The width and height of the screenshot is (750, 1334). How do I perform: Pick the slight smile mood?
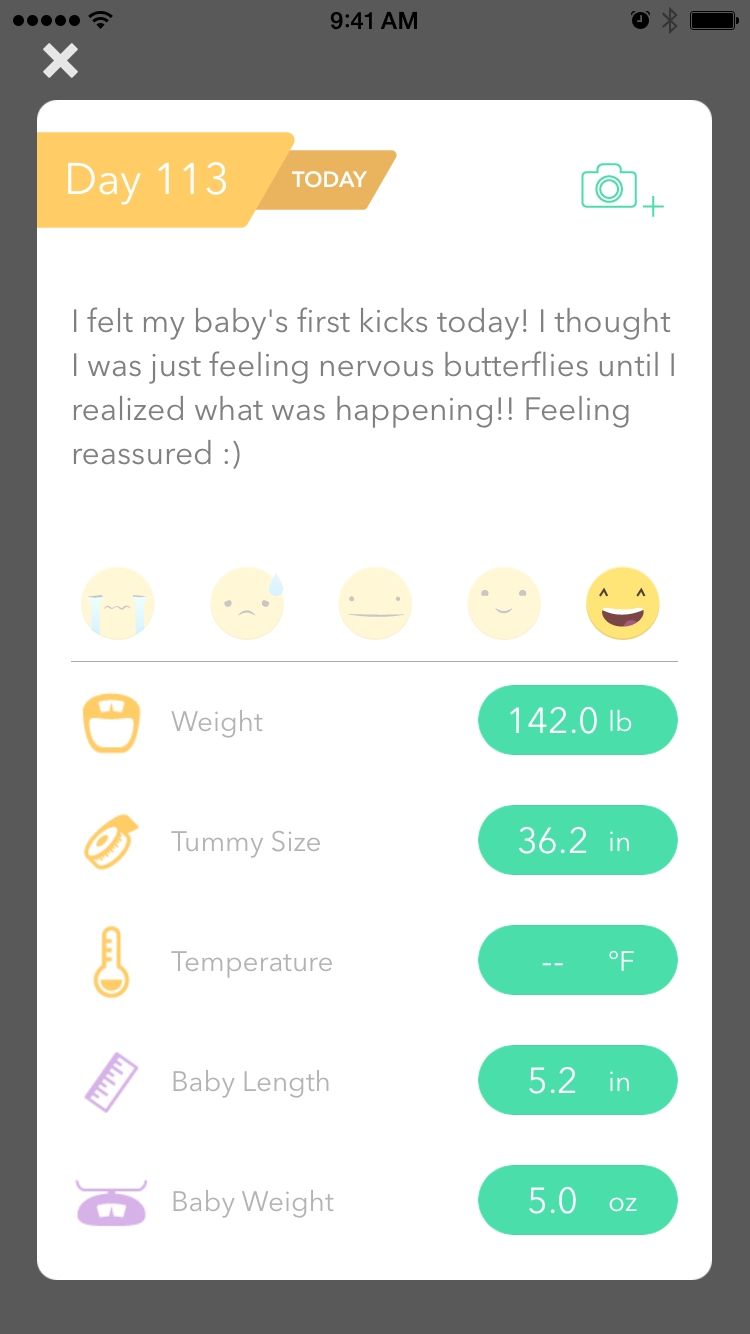tap(504, 604)
